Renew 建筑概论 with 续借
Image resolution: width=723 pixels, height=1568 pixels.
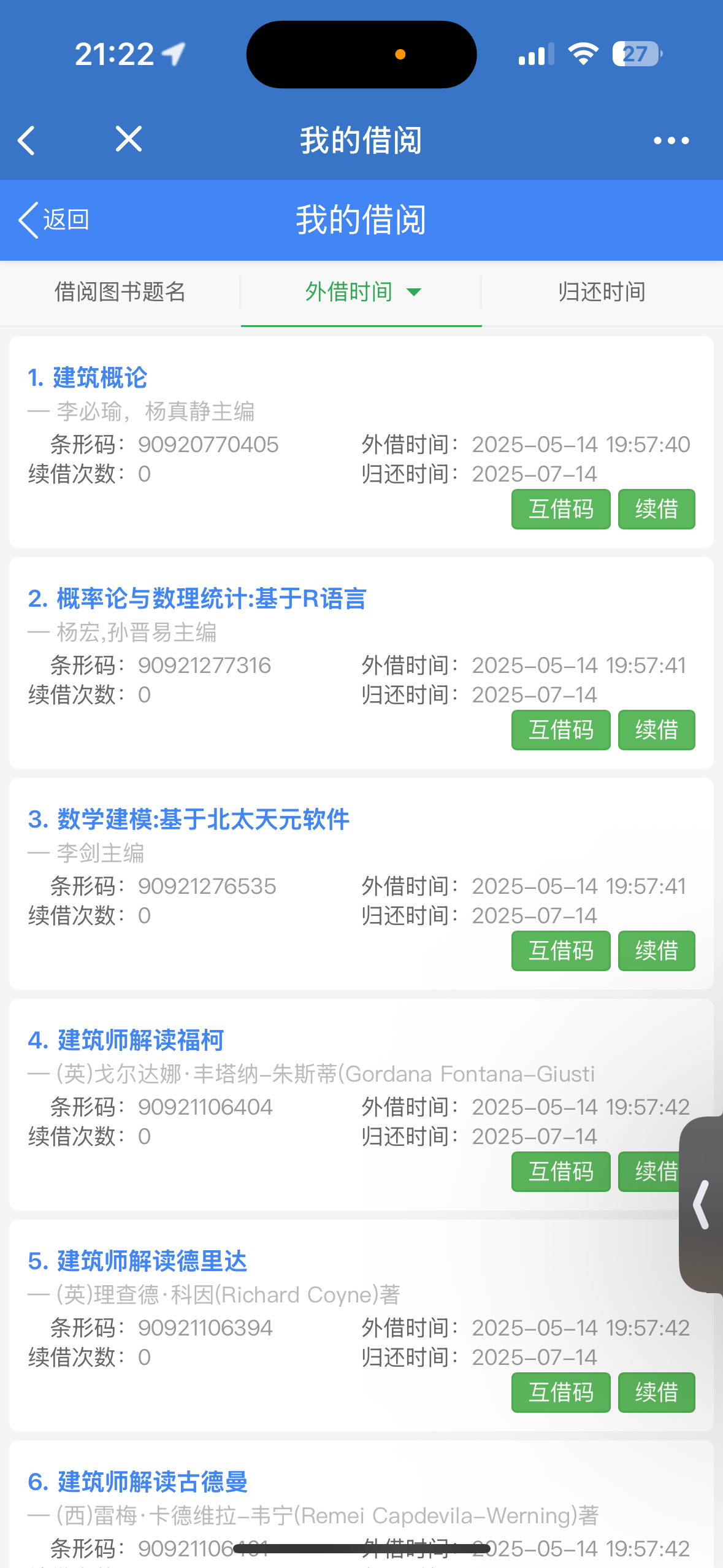pyautogui.click(x=656, y=509)
